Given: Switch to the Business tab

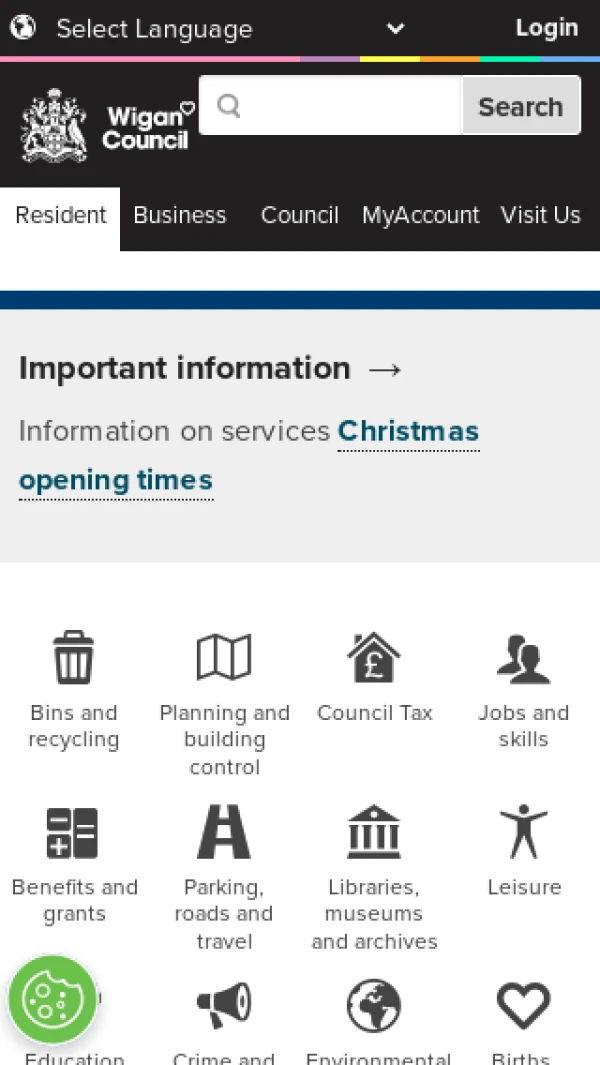Looking at the screenshot, I should coord(180,216).
